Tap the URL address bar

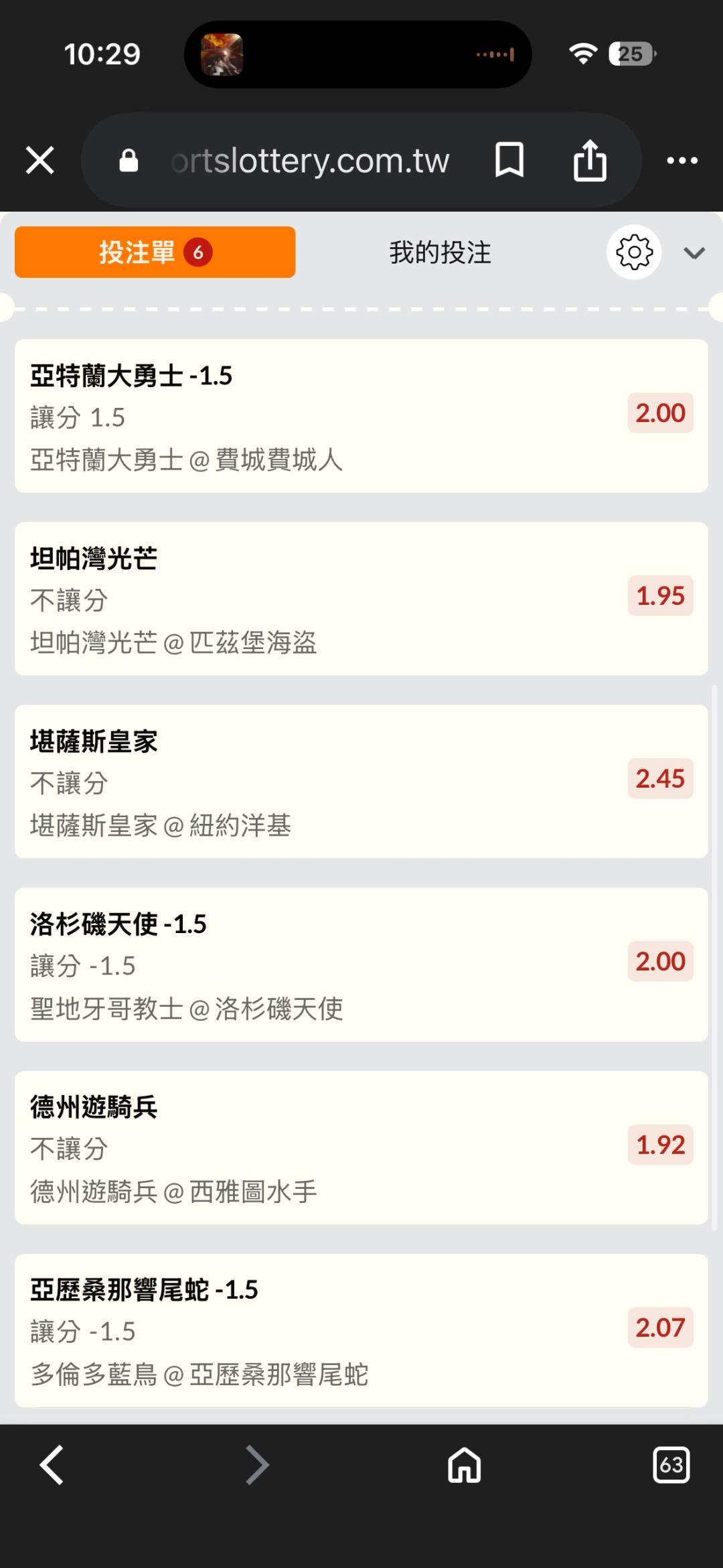tap(309, 161)
